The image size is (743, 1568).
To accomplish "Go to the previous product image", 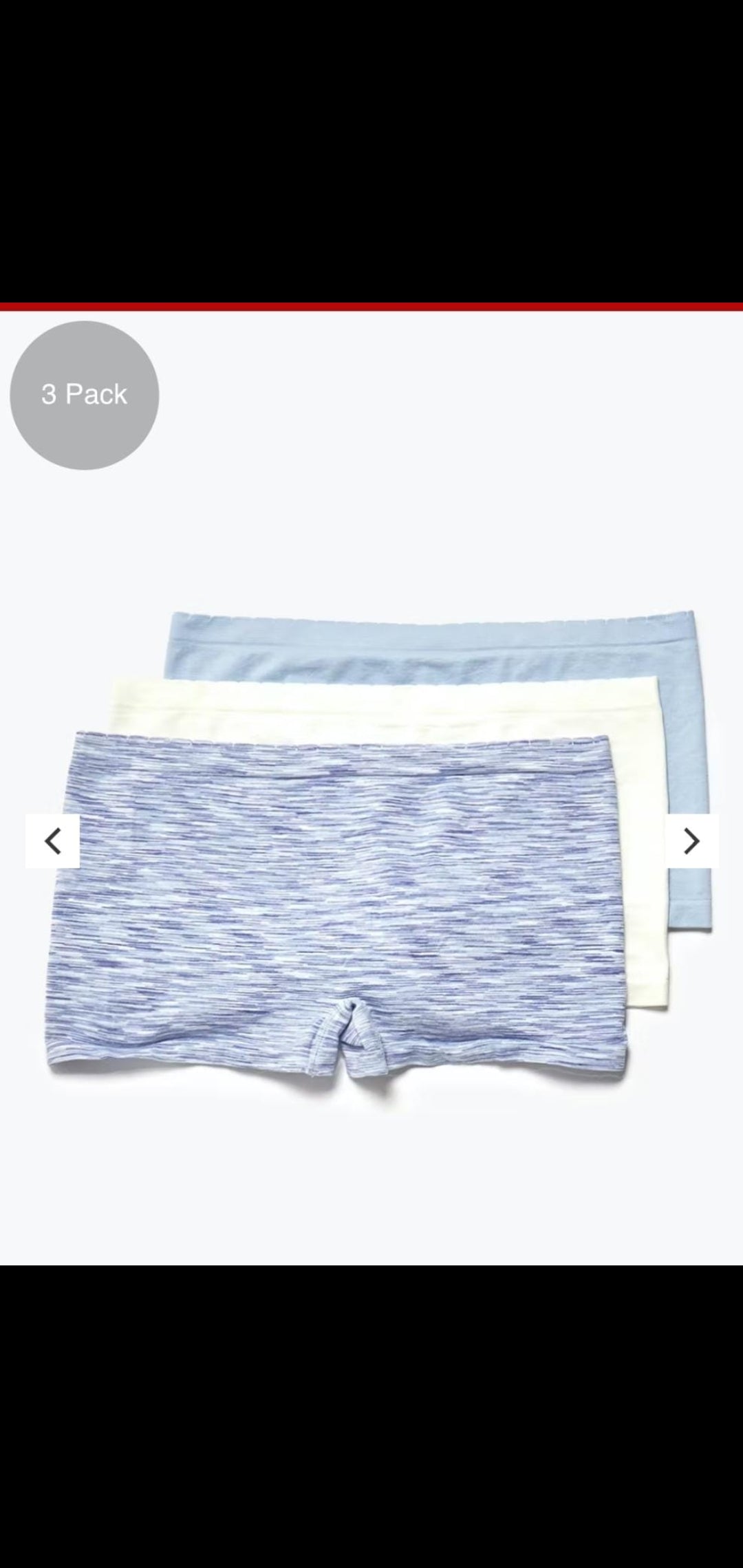I will point(53,841).
